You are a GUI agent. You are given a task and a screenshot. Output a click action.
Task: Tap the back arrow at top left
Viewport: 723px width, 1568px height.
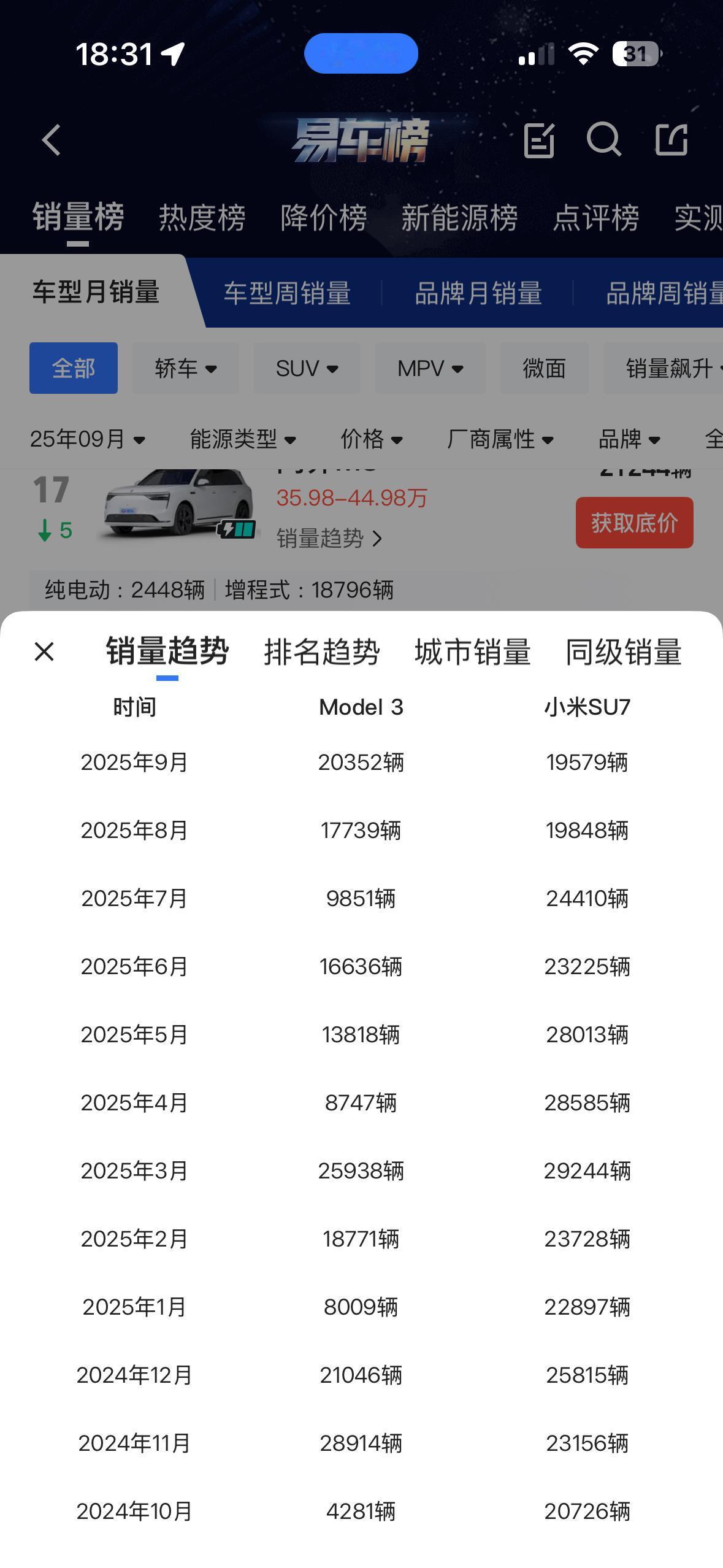[52, 140]
